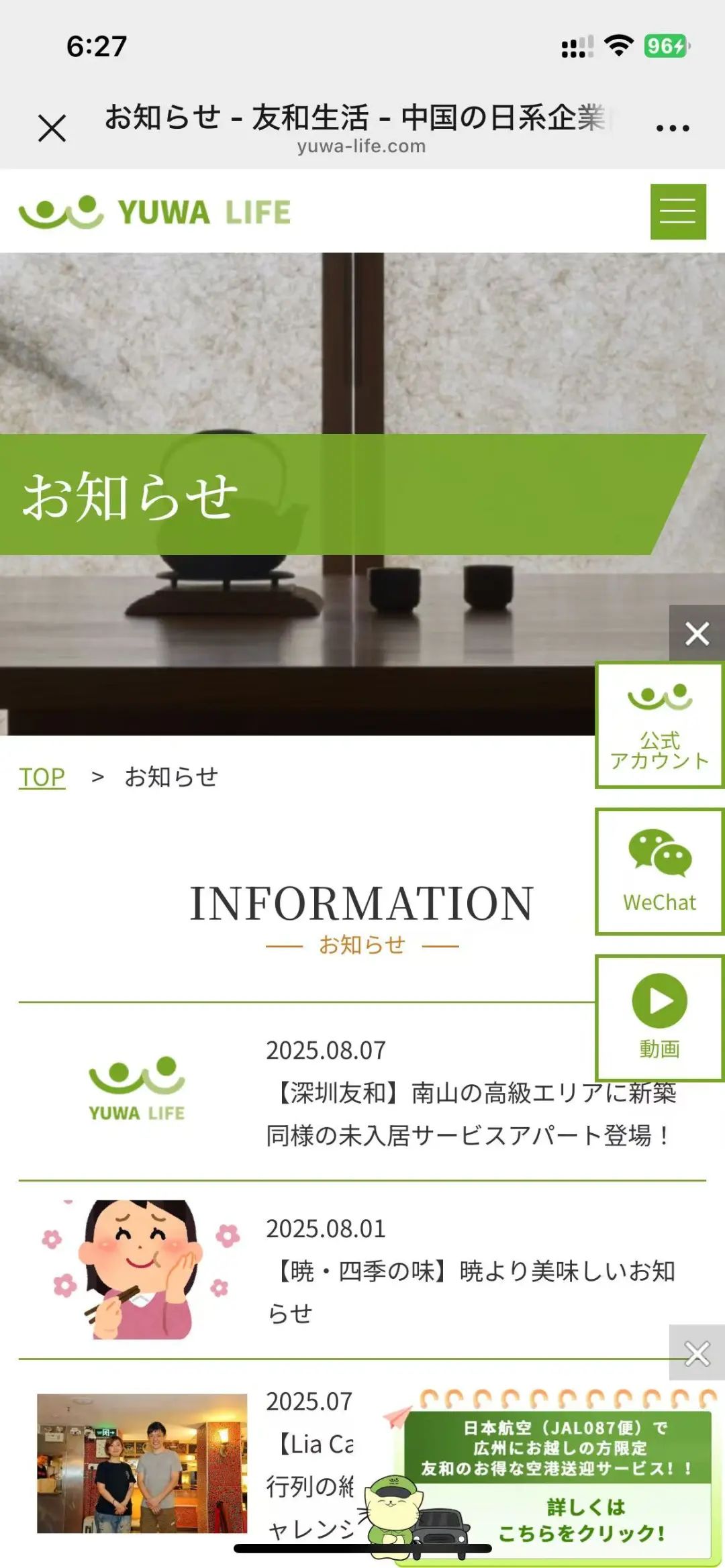This screenshot has width=725, height=1568.
Task: Follow the TOP breadcrumb link
Action: (42, 777)
